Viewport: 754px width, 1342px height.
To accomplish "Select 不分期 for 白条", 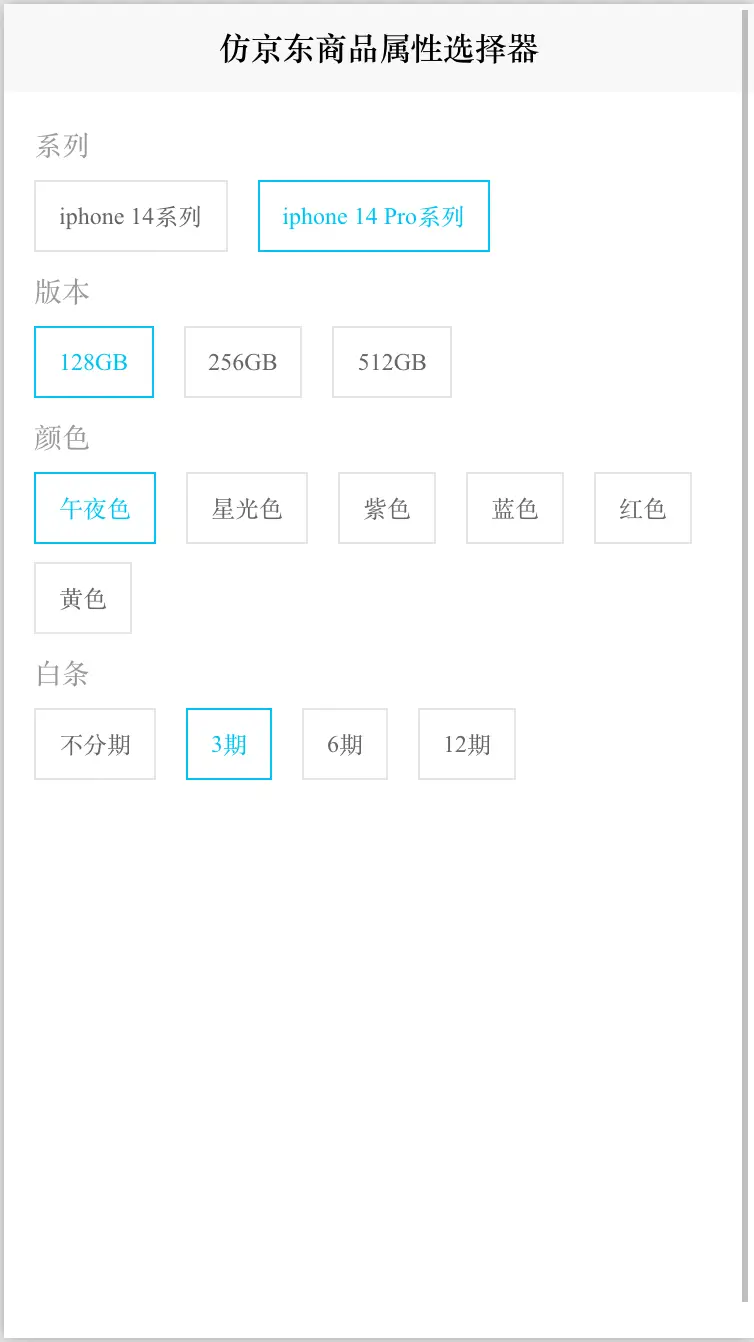I will point(95,744).
